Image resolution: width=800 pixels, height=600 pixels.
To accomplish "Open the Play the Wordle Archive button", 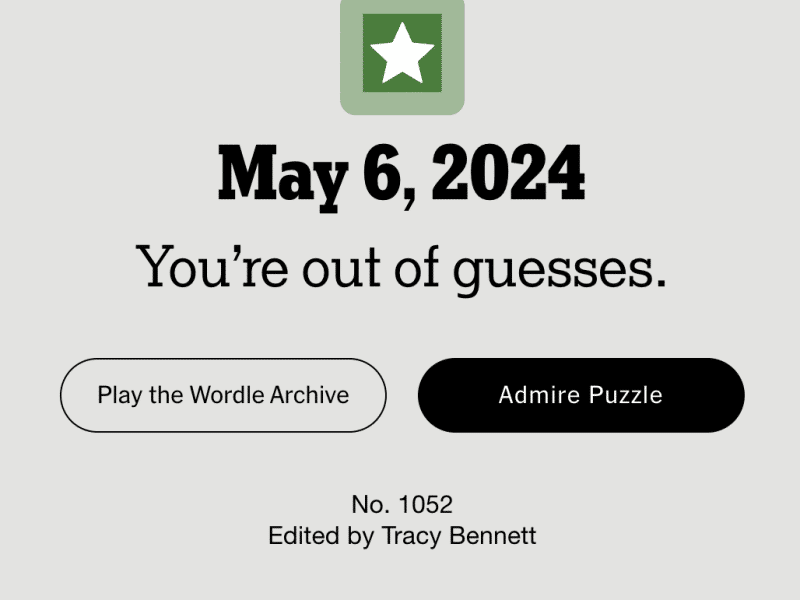I will click(223, 395).
